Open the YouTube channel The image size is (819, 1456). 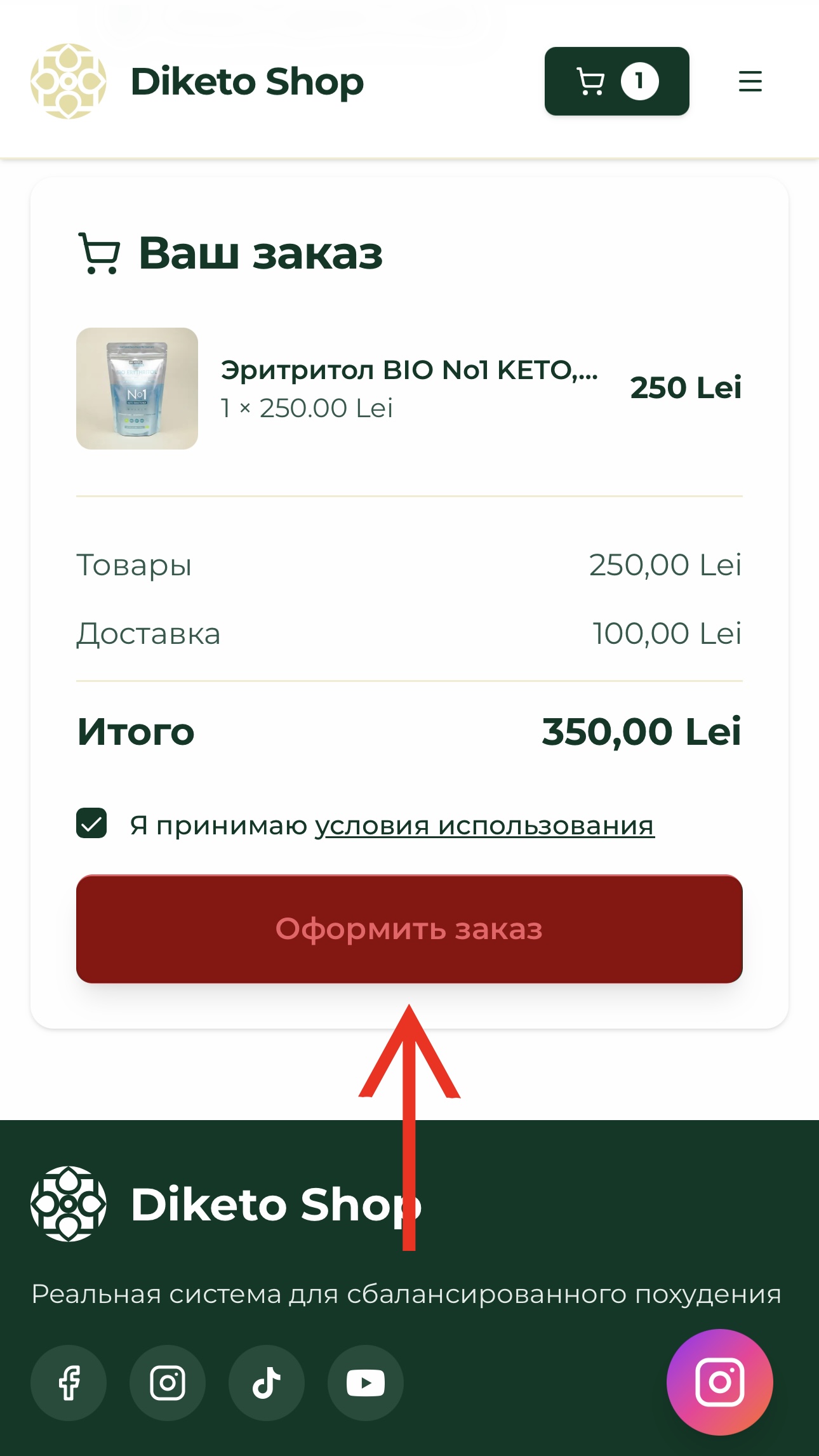point(366,1382)
